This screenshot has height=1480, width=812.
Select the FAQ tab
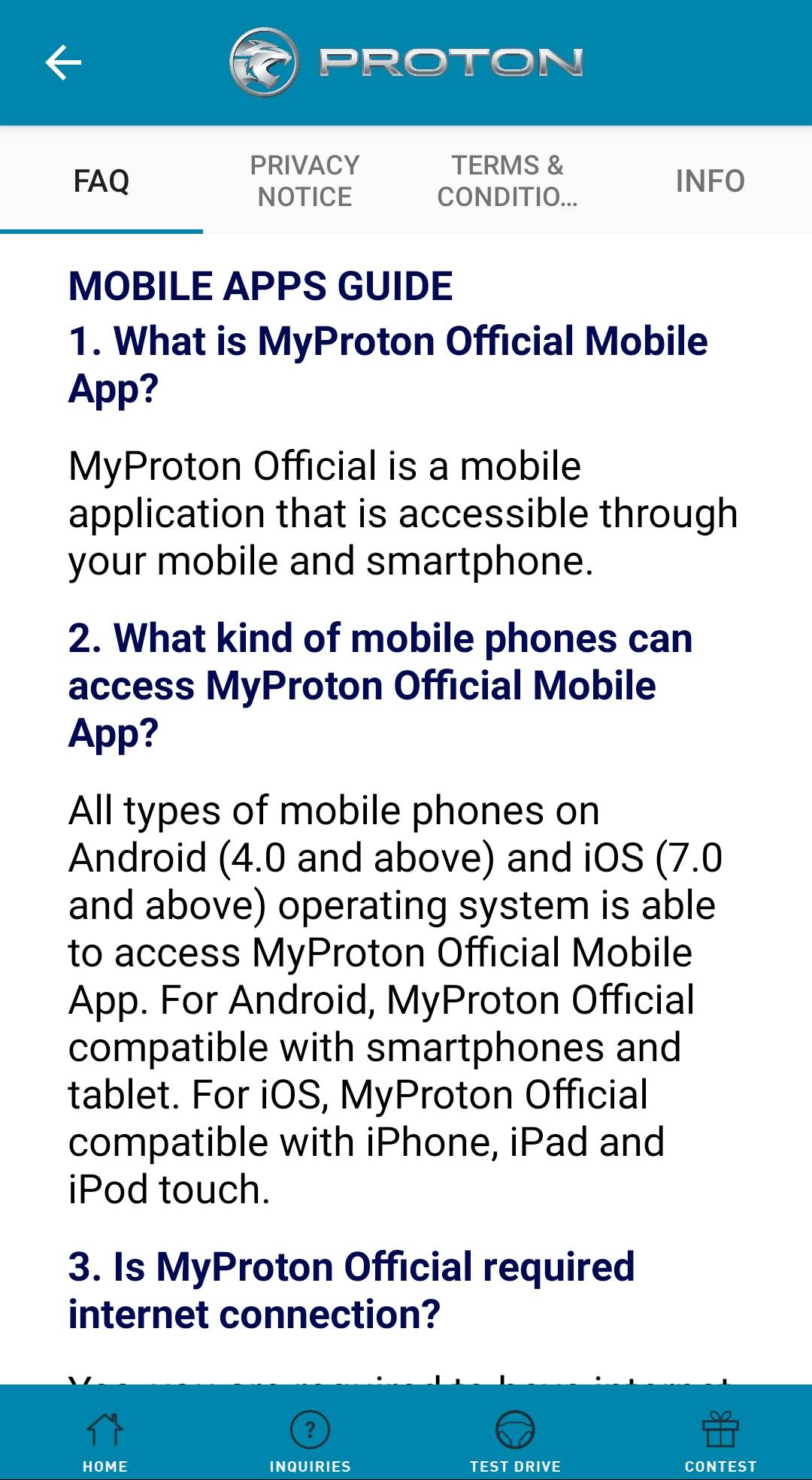click(101, 181)
